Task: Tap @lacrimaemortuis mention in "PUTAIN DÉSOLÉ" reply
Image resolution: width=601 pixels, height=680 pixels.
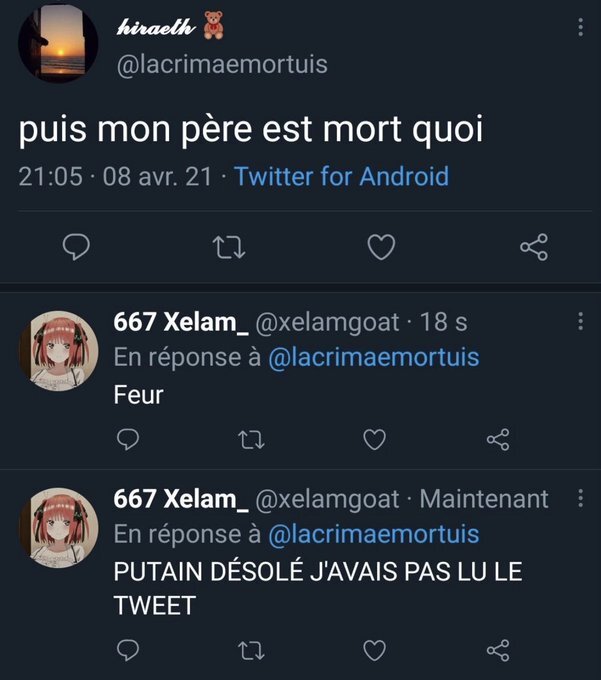Action: coord(374,534)
